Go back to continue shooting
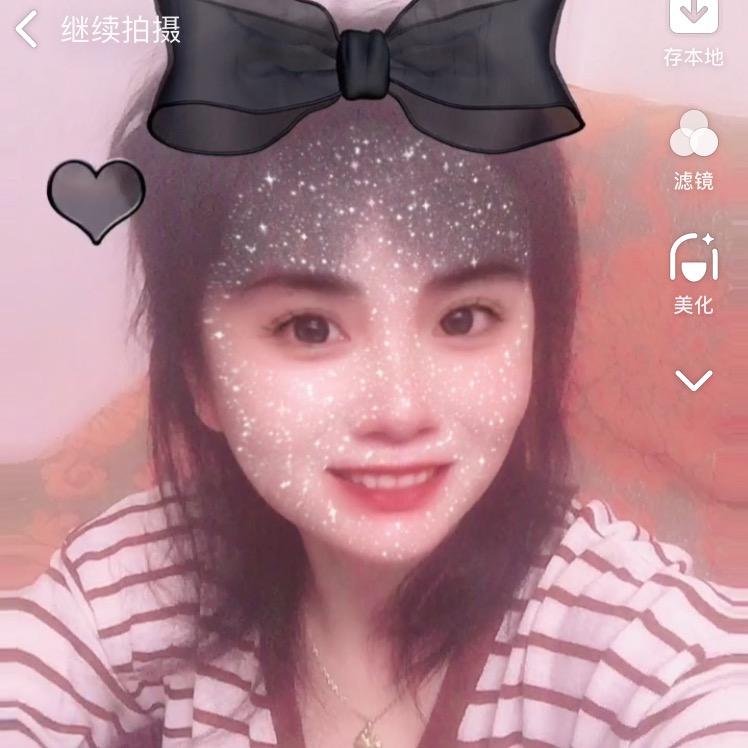Image resolution: width=748 pixels, height=748 pixels. [28, 29]
